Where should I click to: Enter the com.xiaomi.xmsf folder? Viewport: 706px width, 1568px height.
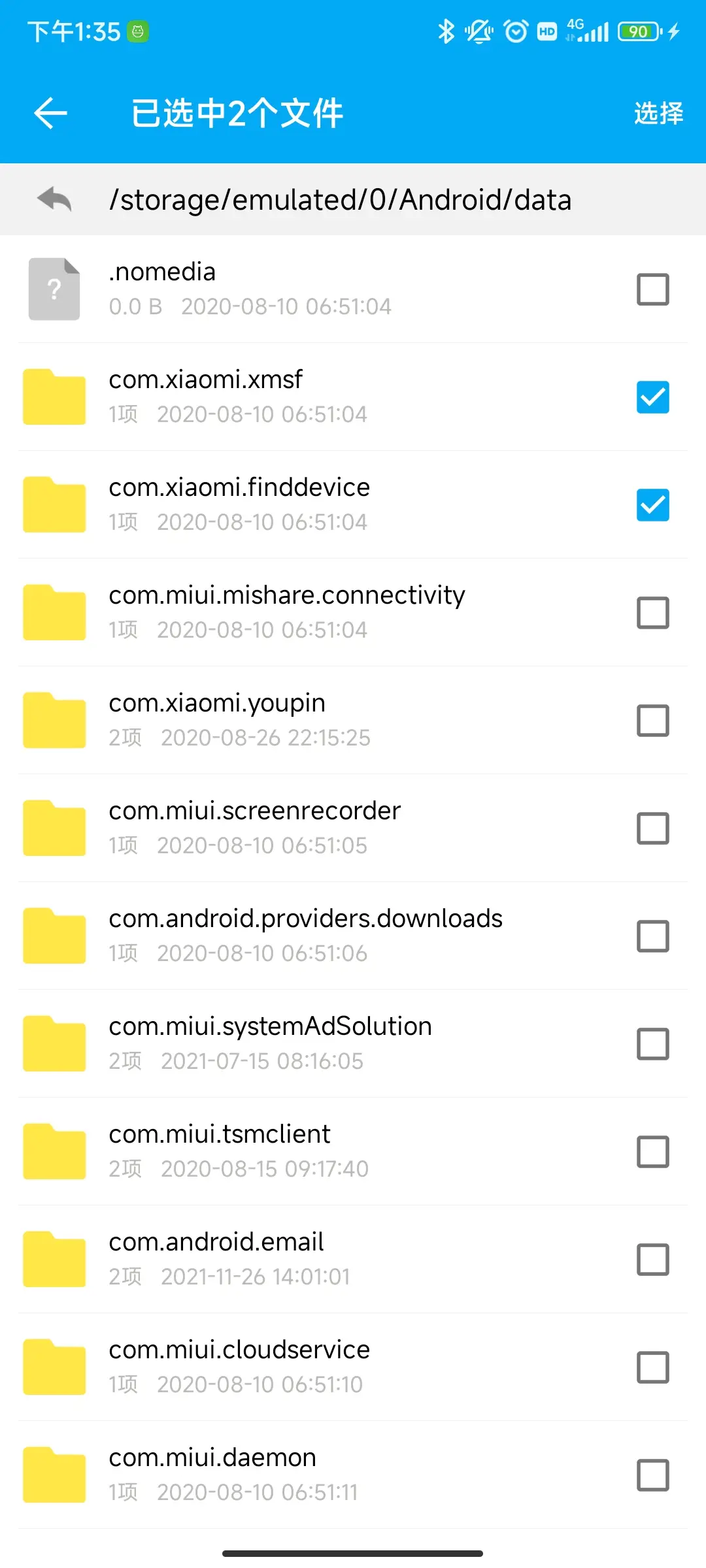pyautogui.click(x=261, y=397)
